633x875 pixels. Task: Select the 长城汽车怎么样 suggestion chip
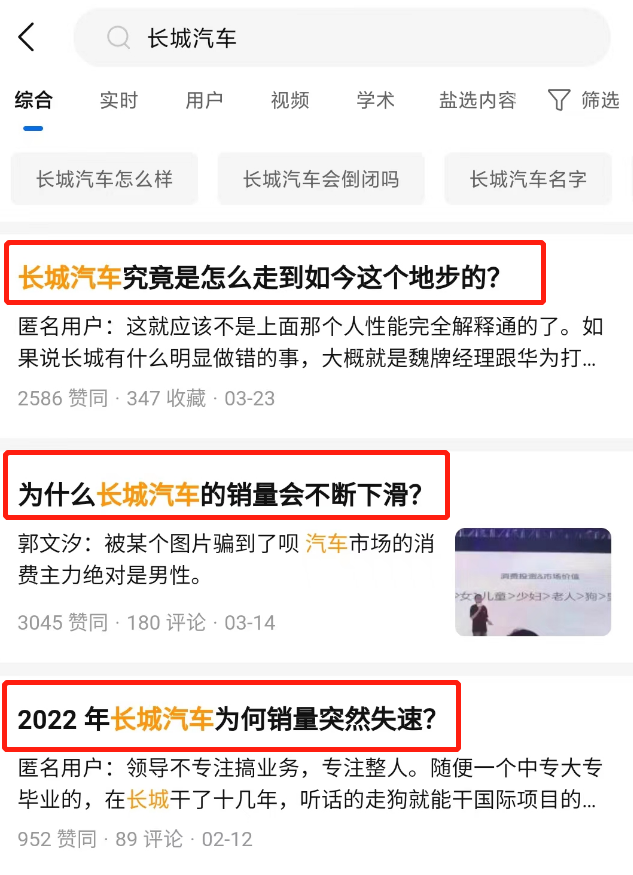[x=104, y=179]
